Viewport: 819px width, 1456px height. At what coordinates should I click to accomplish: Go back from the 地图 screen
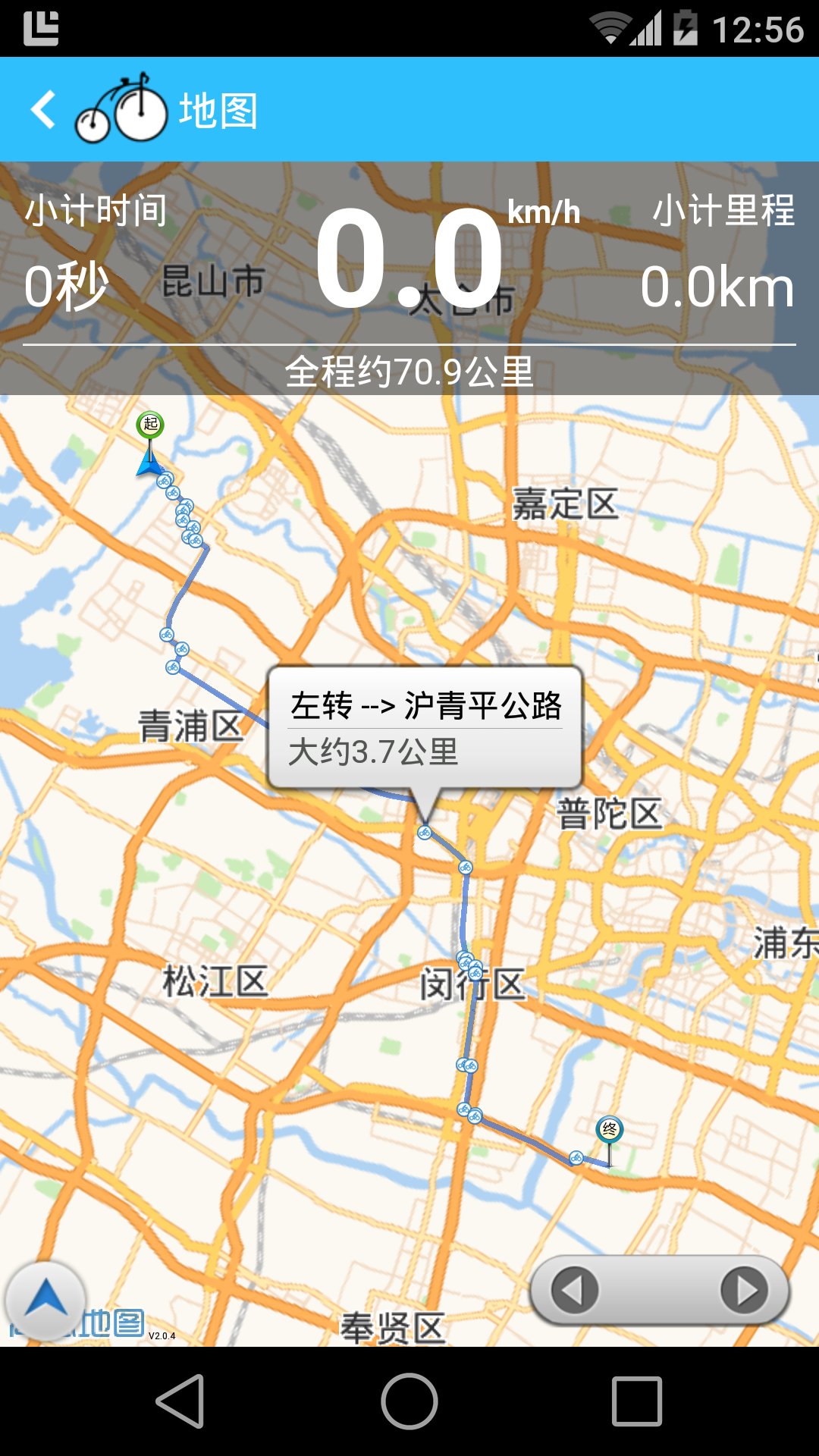44,110
